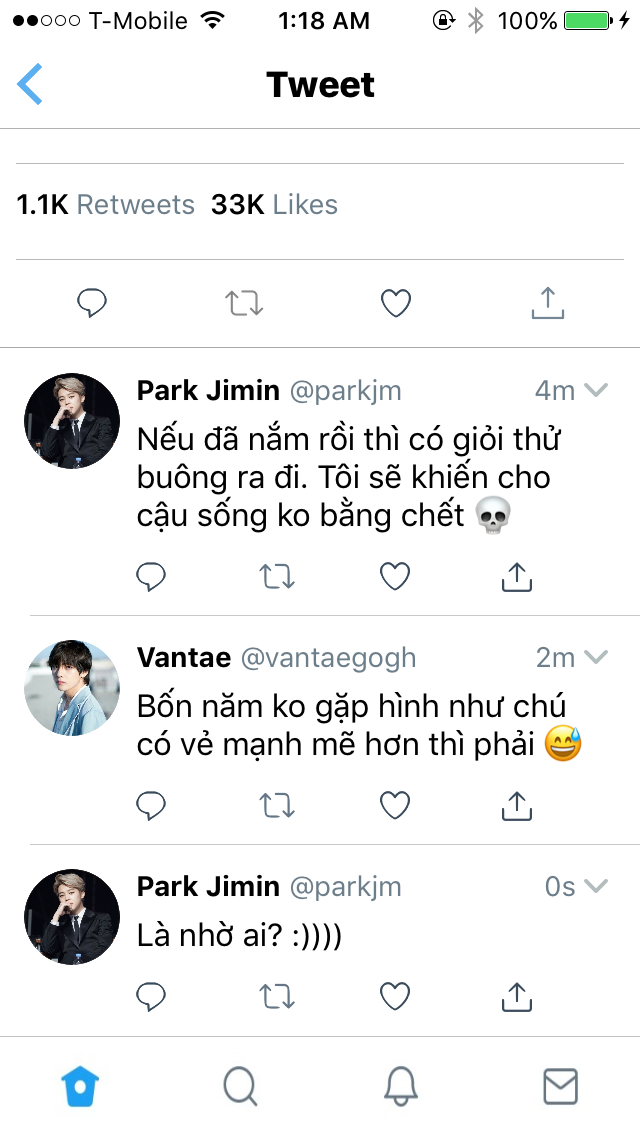Go back using the top-left arrow
This screenshot has height=1136, width=640.
point(30,84)
